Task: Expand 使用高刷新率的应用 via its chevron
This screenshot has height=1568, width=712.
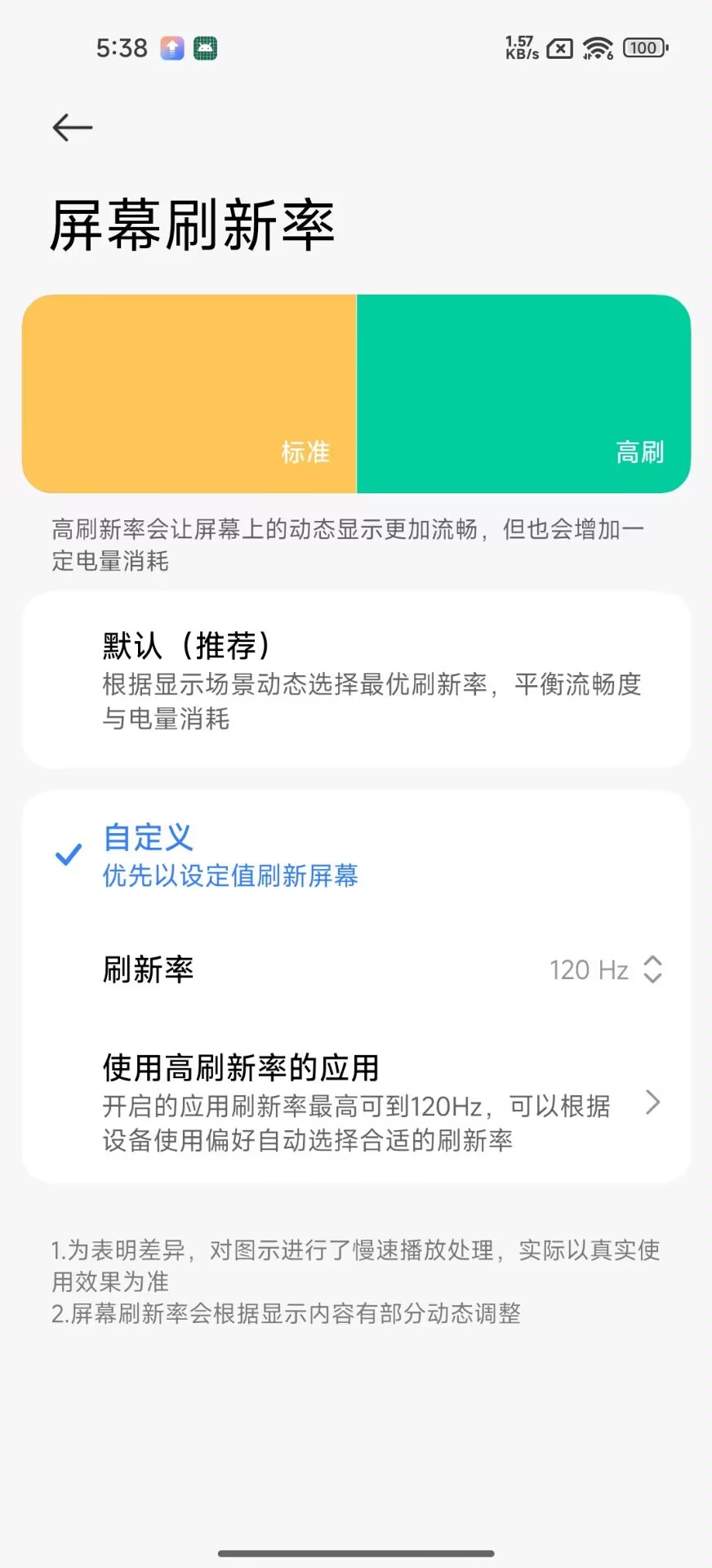Action: click(652, 1102)
